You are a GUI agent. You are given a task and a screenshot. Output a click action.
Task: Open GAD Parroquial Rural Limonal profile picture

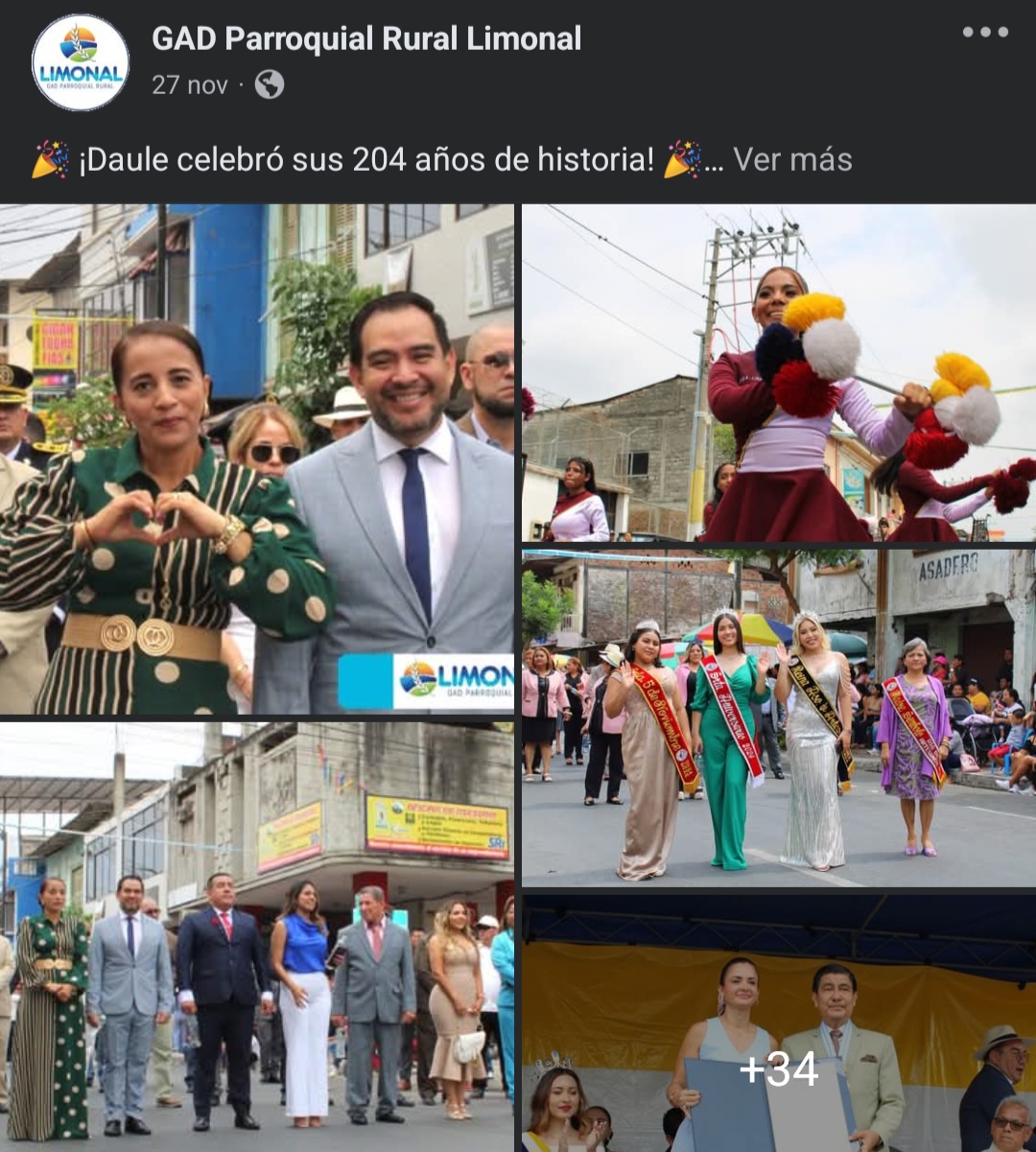81,62
